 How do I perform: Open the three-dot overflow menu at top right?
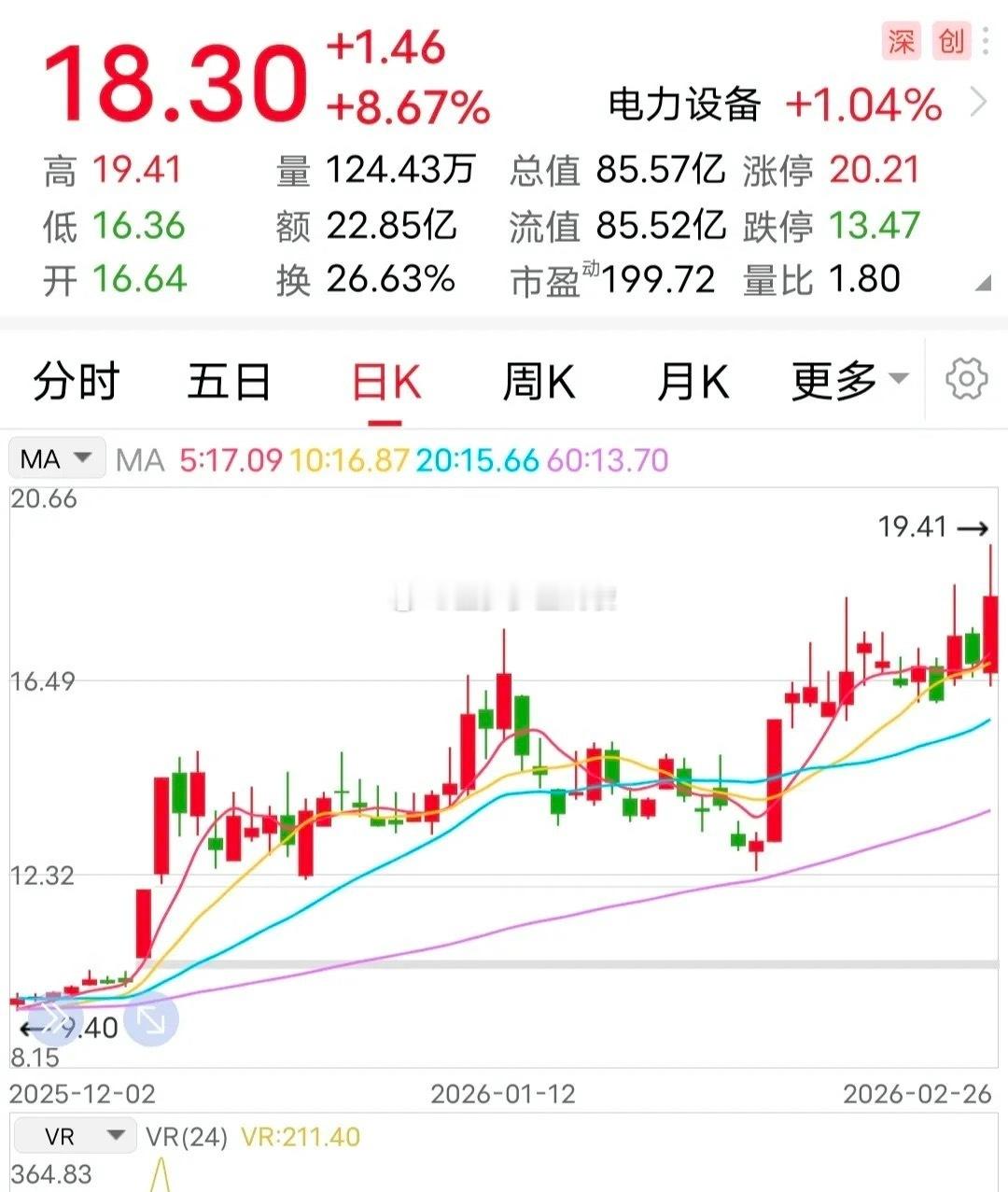click(x=987, y=43)
